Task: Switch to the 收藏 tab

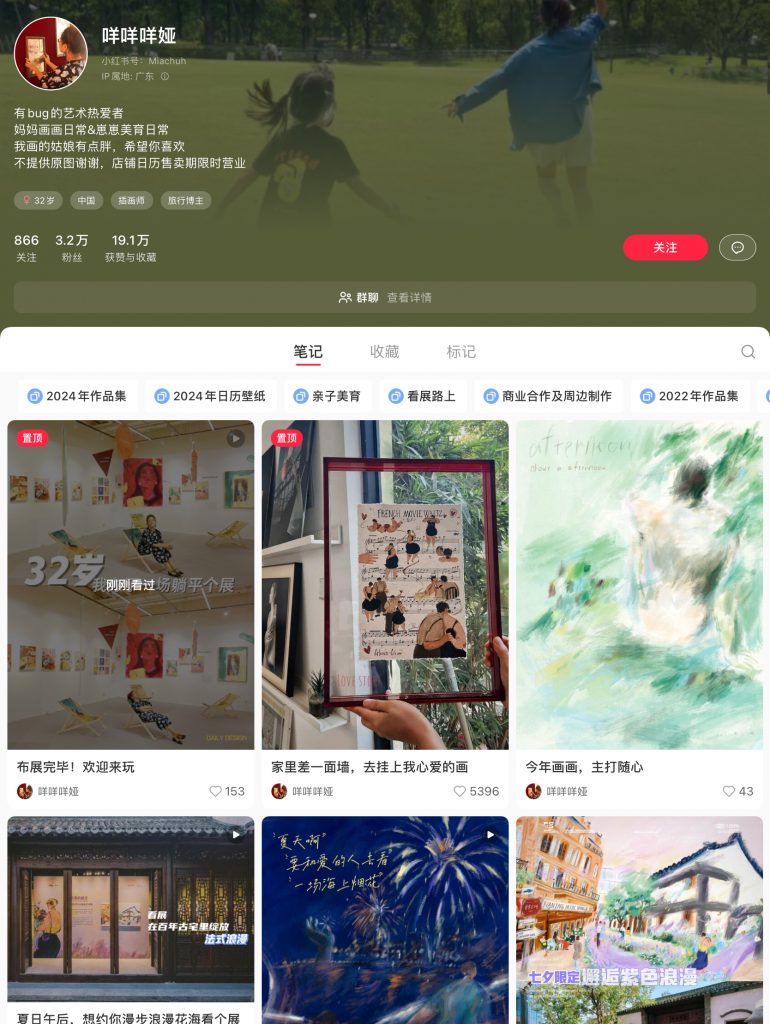Action: [384, 351]
